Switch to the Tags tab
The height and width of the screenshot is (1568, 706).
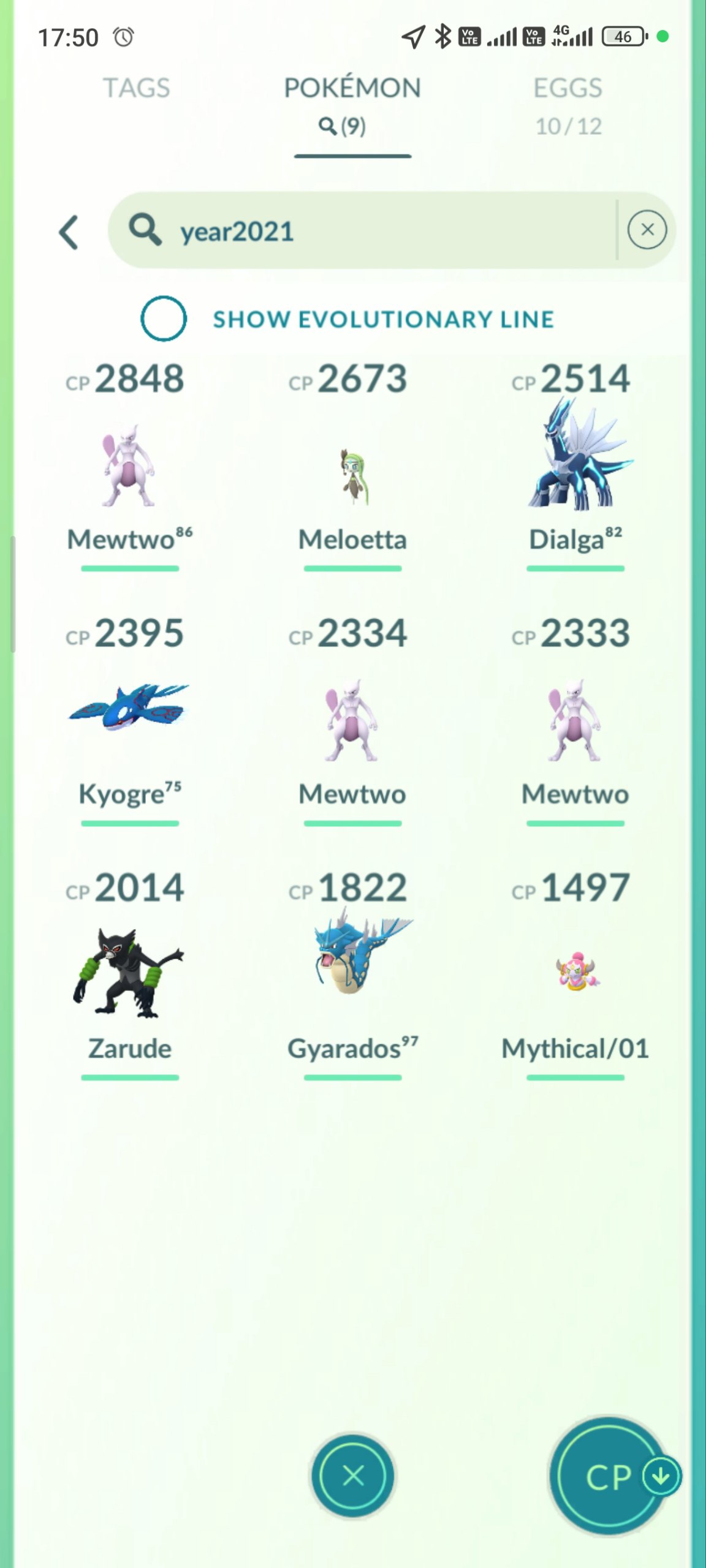(136, 88)
